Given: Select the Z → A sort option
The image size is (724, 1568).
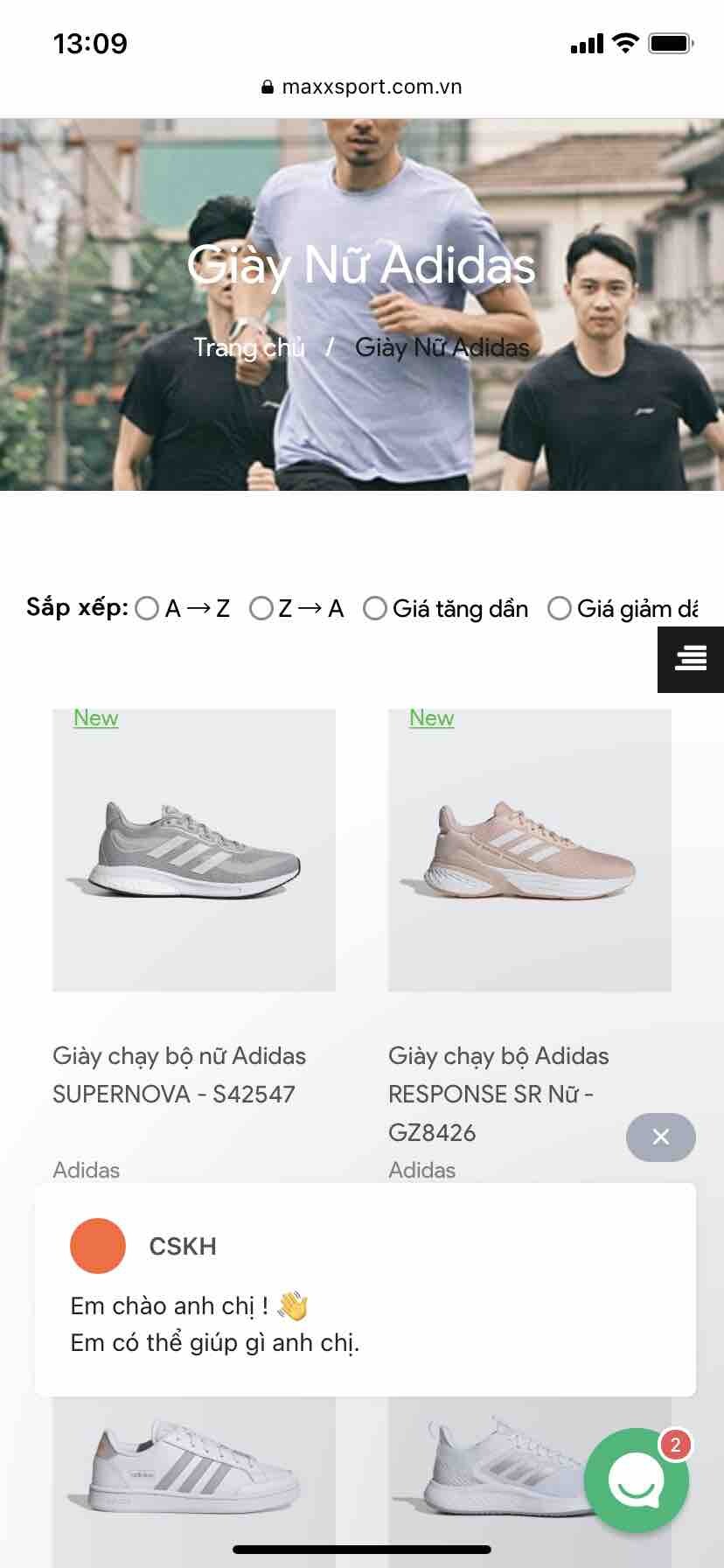Looking at the screenshot, I should tap(261, 608).
